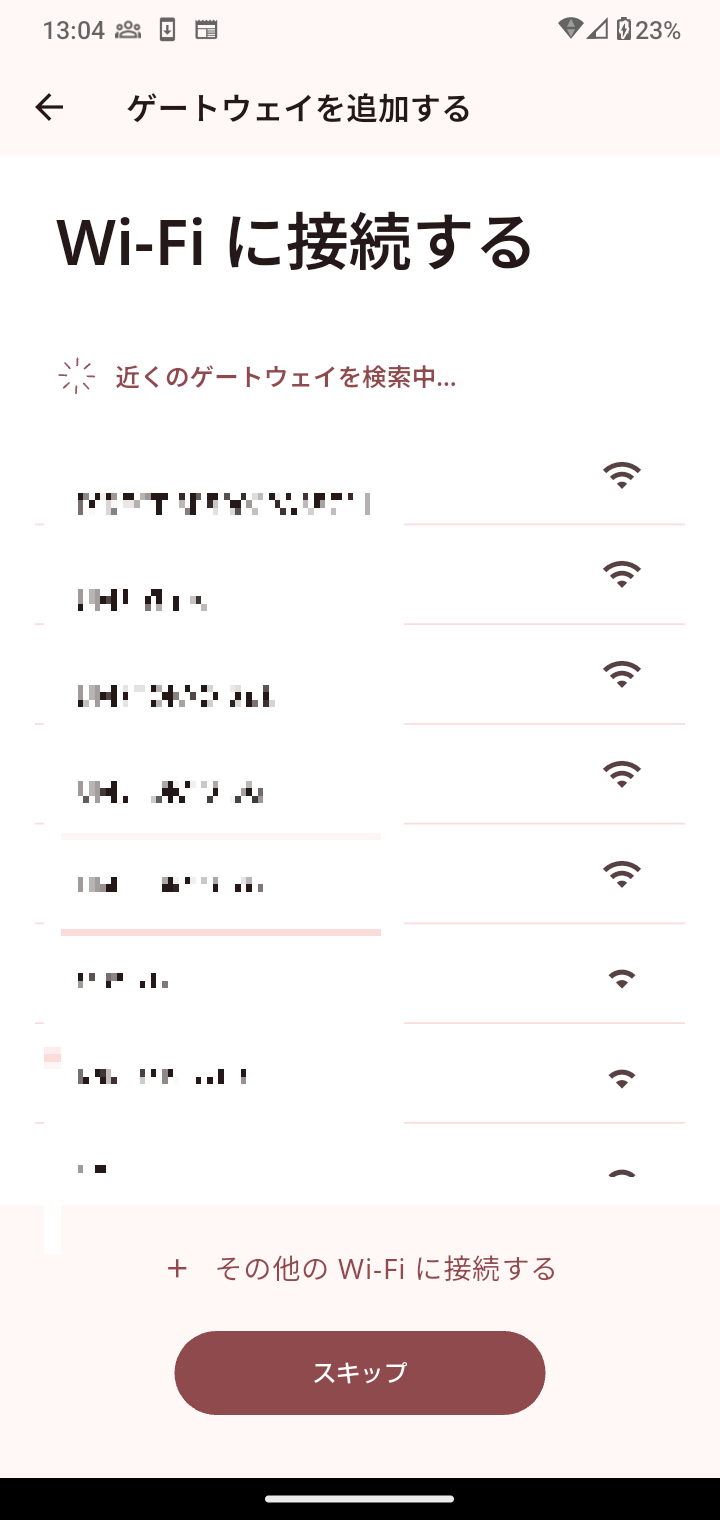
Task: Tap the navigation handle at screen bottom
Action: coord(360,1497)
